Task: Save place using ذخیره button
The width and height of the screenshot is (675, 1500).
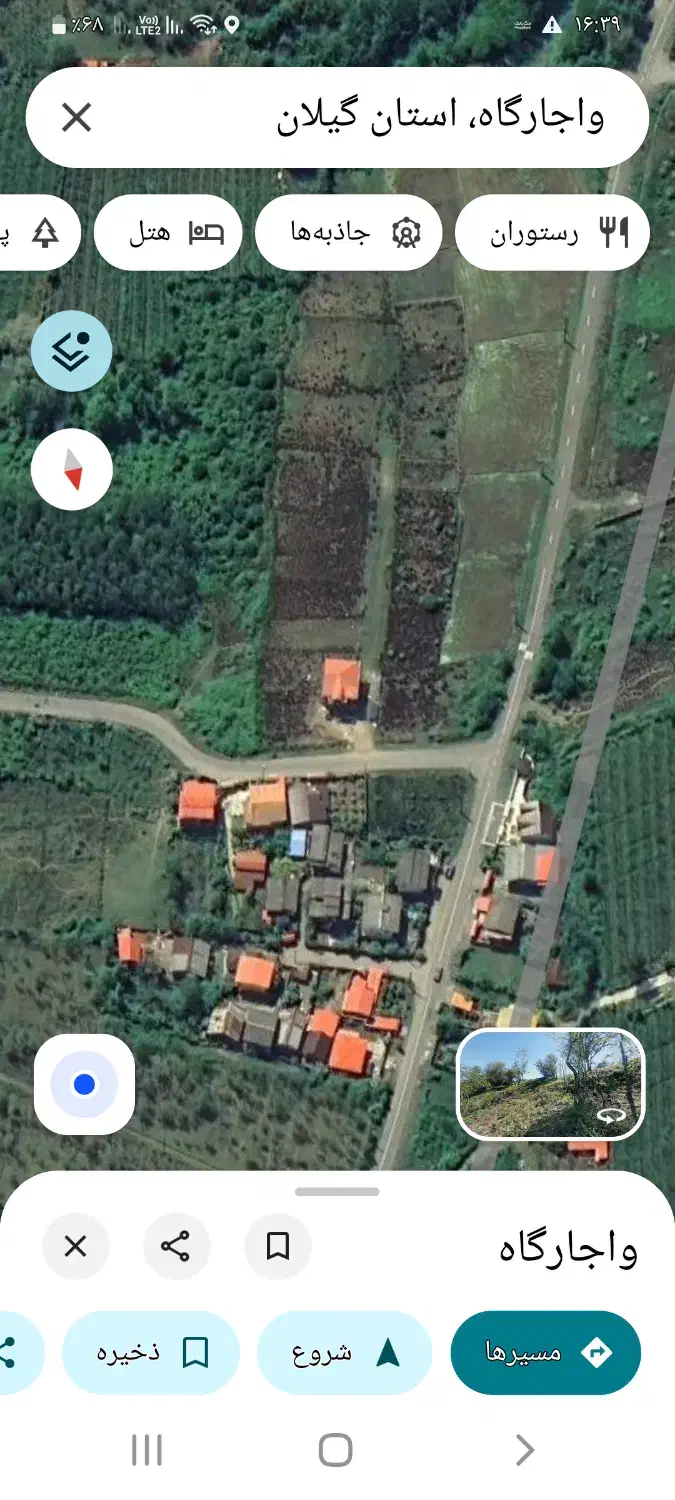Action: (x=151, y=1353)
